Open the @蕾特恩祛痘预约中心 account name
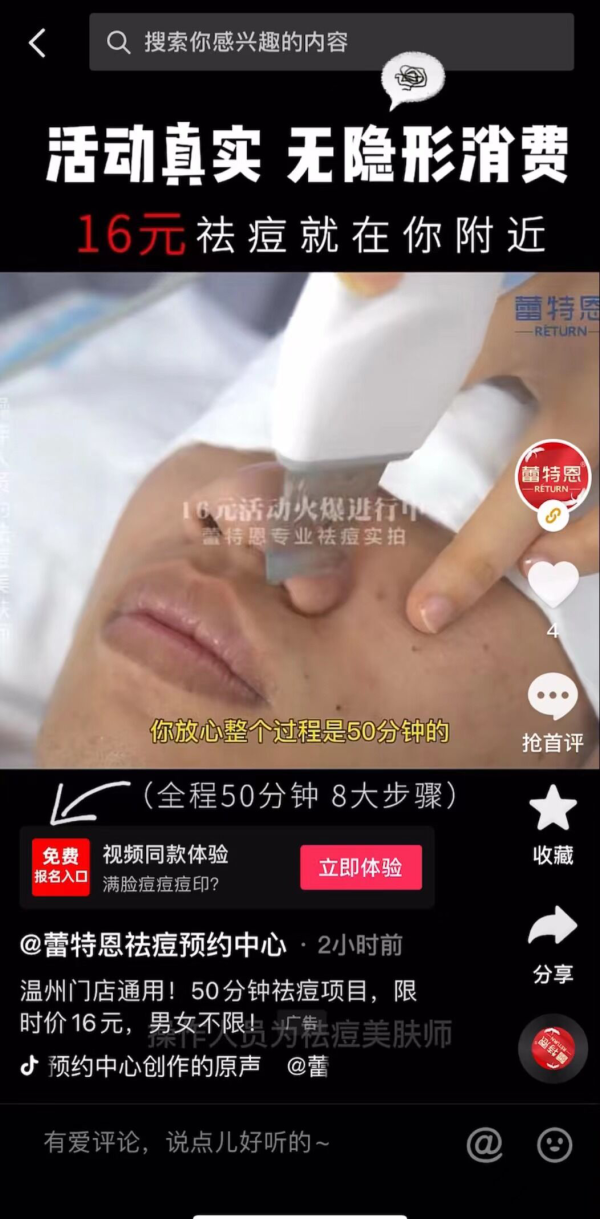Viewport: 600px width, 1219px height. point(150,945)
